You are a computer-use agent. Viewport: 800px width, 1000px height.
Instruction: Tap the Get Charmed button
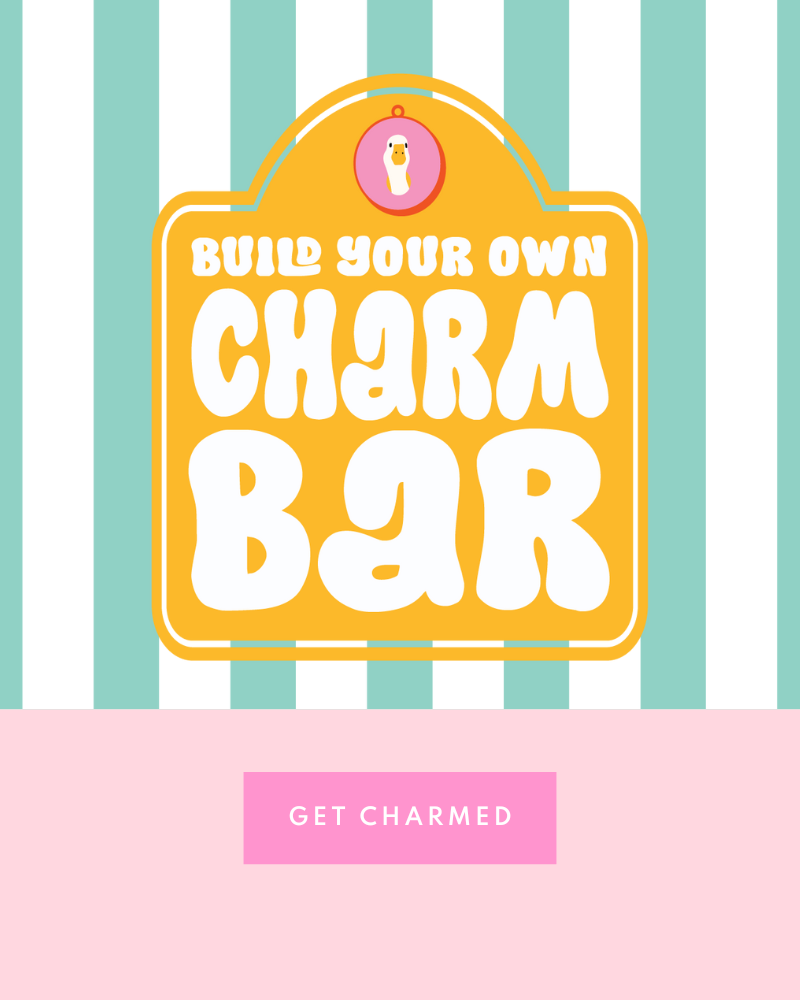point(400,817)
